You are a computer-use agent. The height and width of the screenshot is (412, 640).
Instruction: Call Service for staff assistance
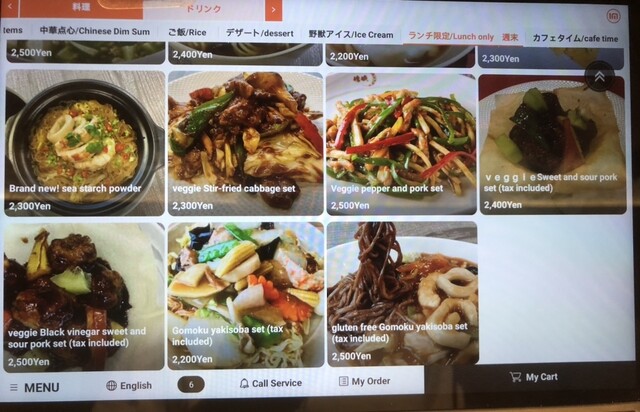coord(270,383)
